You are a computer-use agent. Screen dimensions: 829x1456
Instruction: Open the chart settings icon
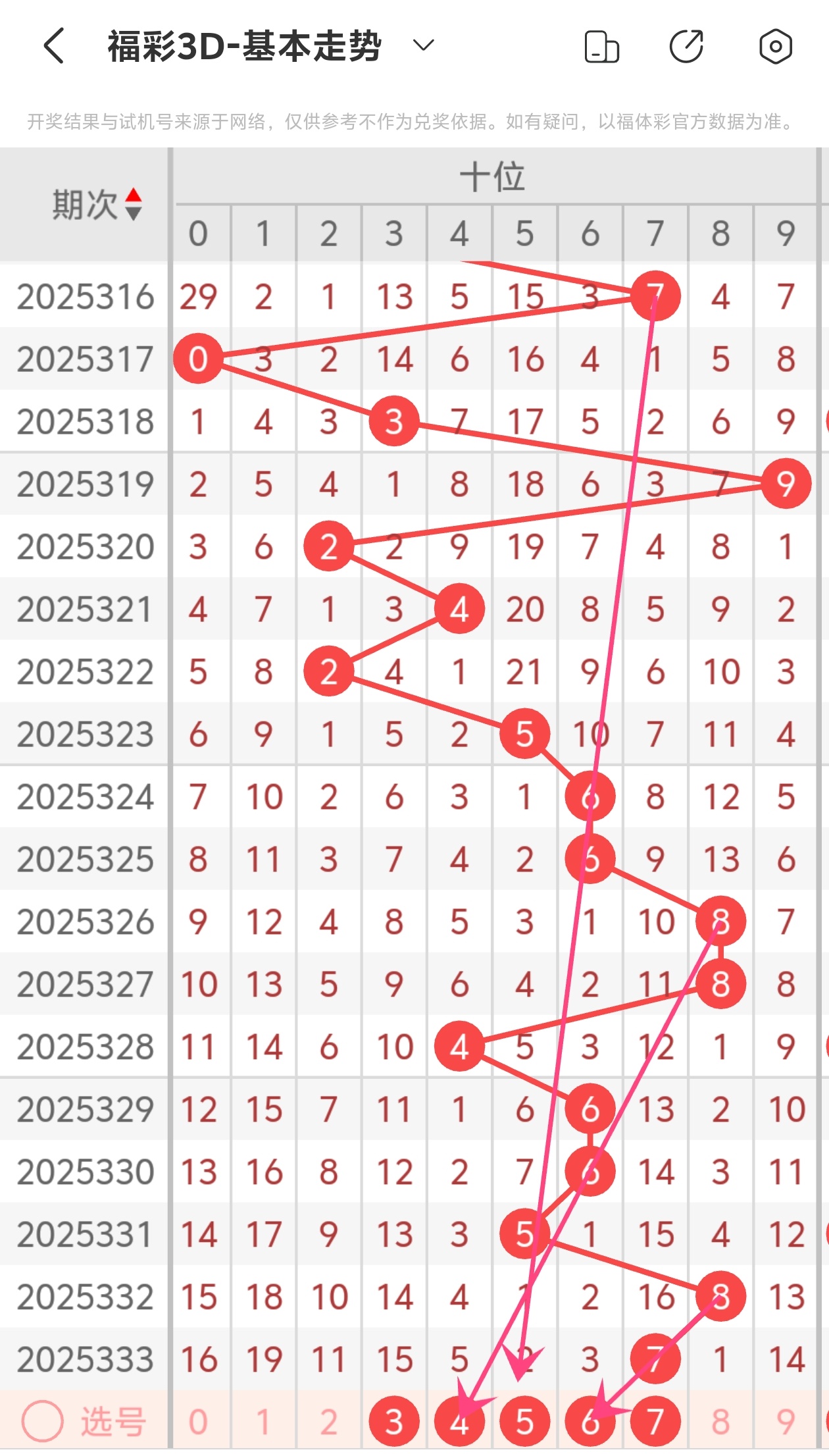pyautogui.click(x=775, y=47)
